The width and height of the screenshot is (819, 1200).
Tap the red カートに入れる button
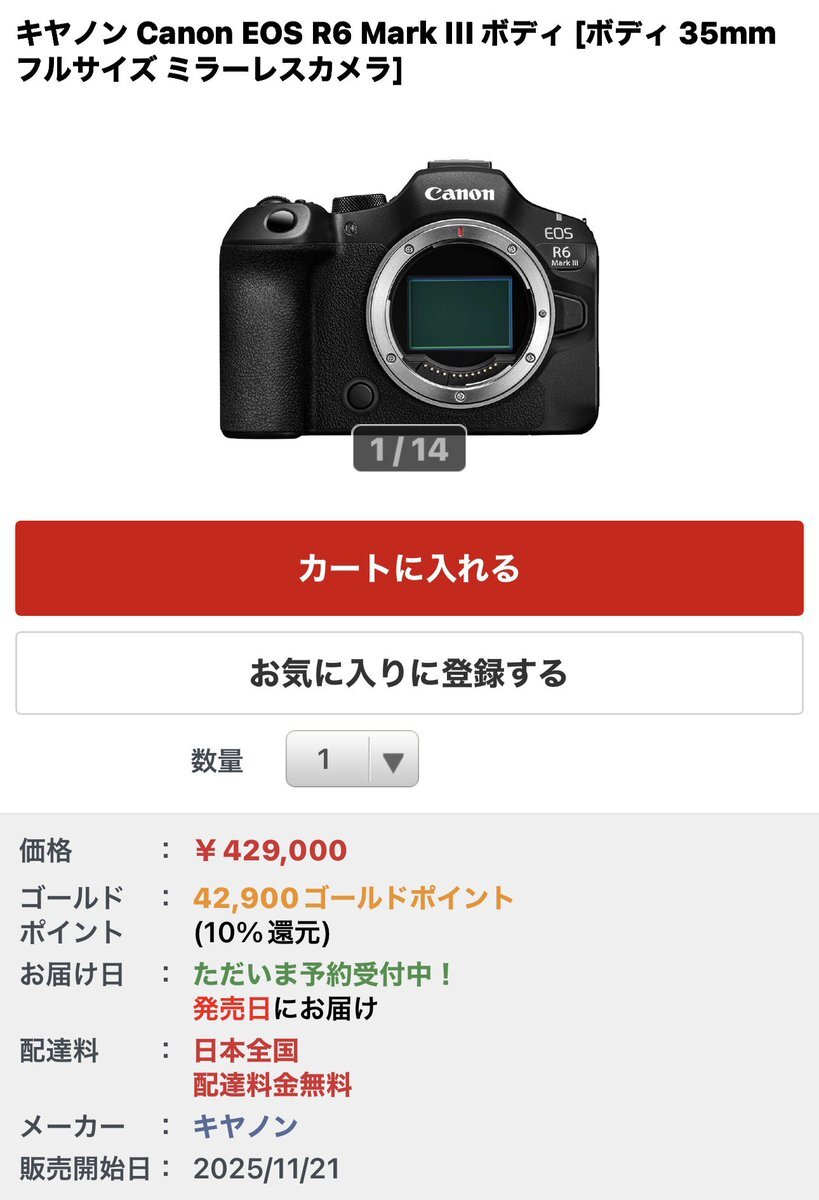coord(409,568)
